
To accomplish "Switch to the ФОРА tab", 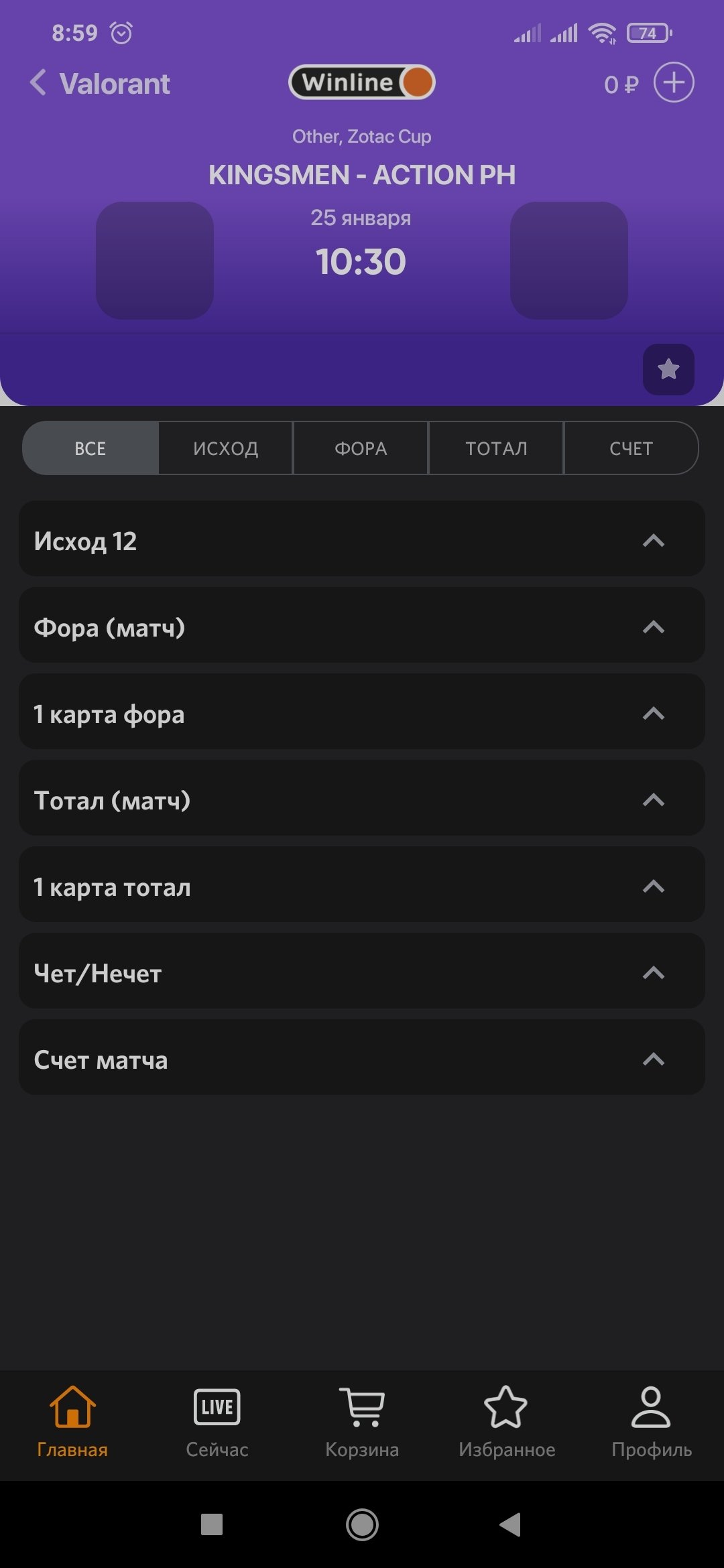I will tap(361, 448).
